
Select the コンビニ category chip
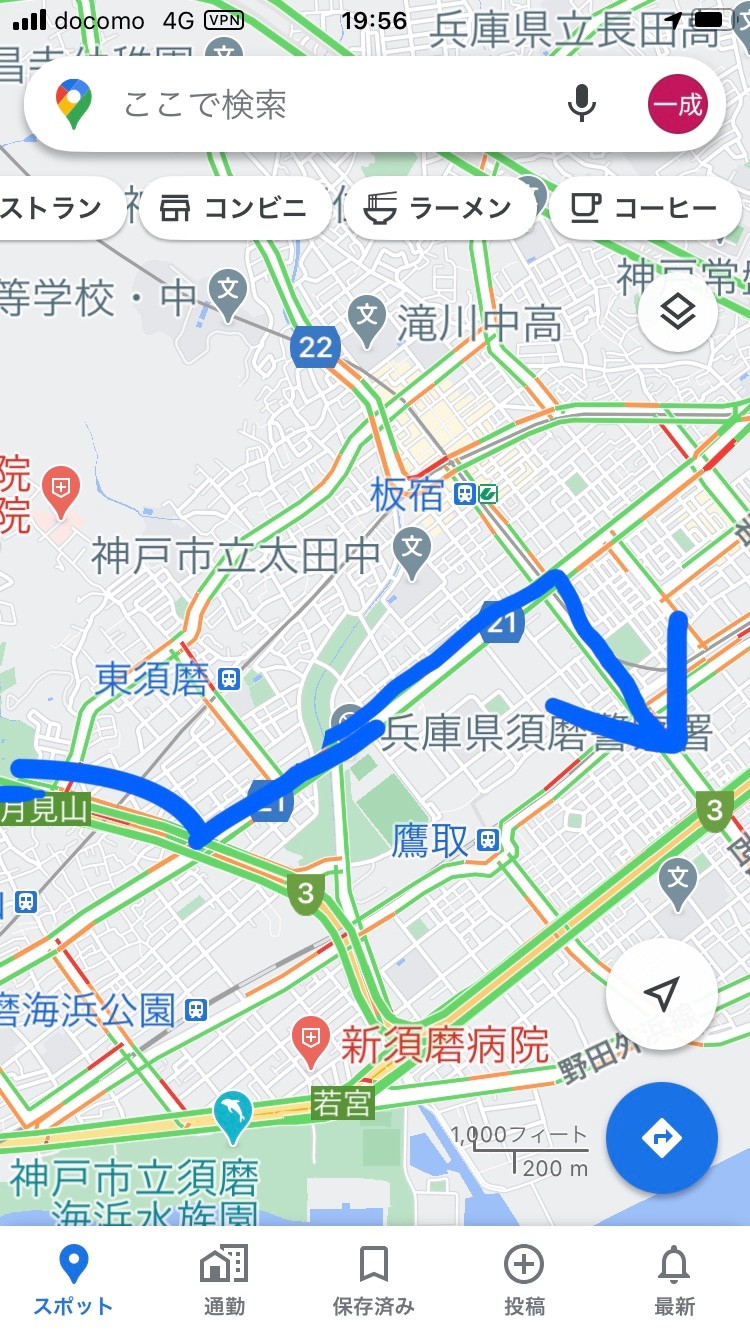(x=235, y=208)
